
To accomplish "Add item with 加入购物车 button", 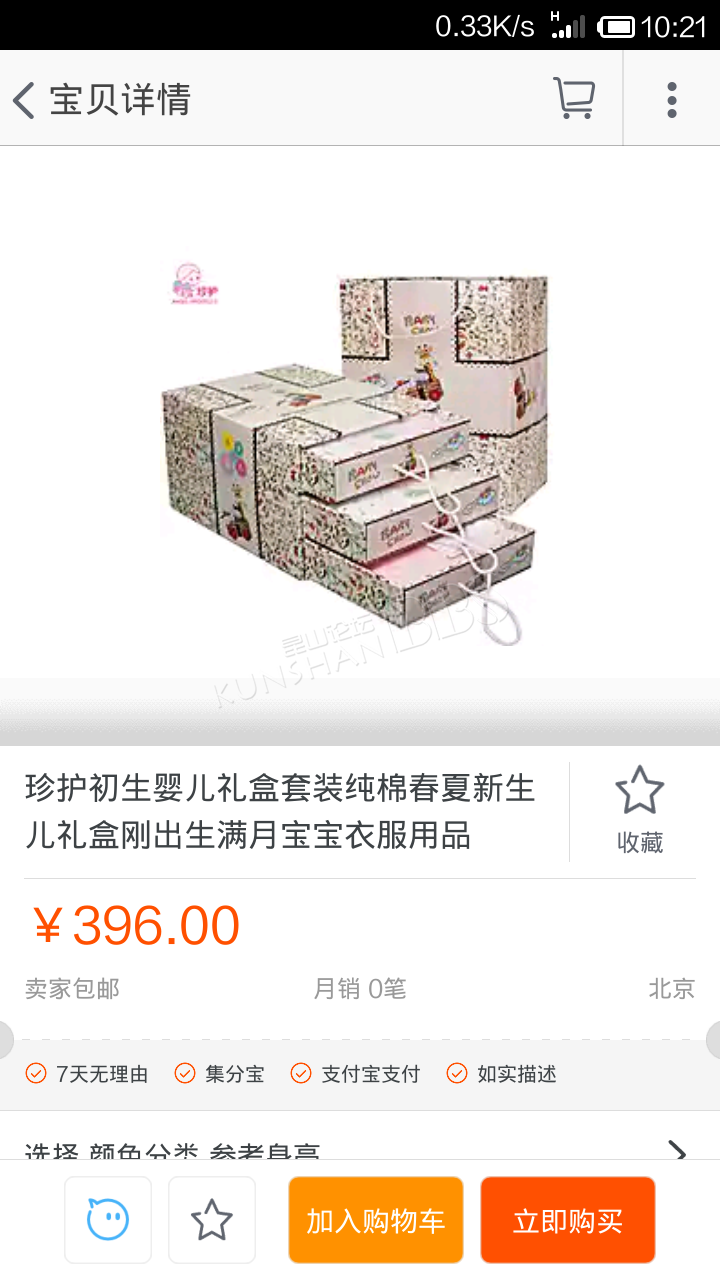I will (x=376, y=1220).
